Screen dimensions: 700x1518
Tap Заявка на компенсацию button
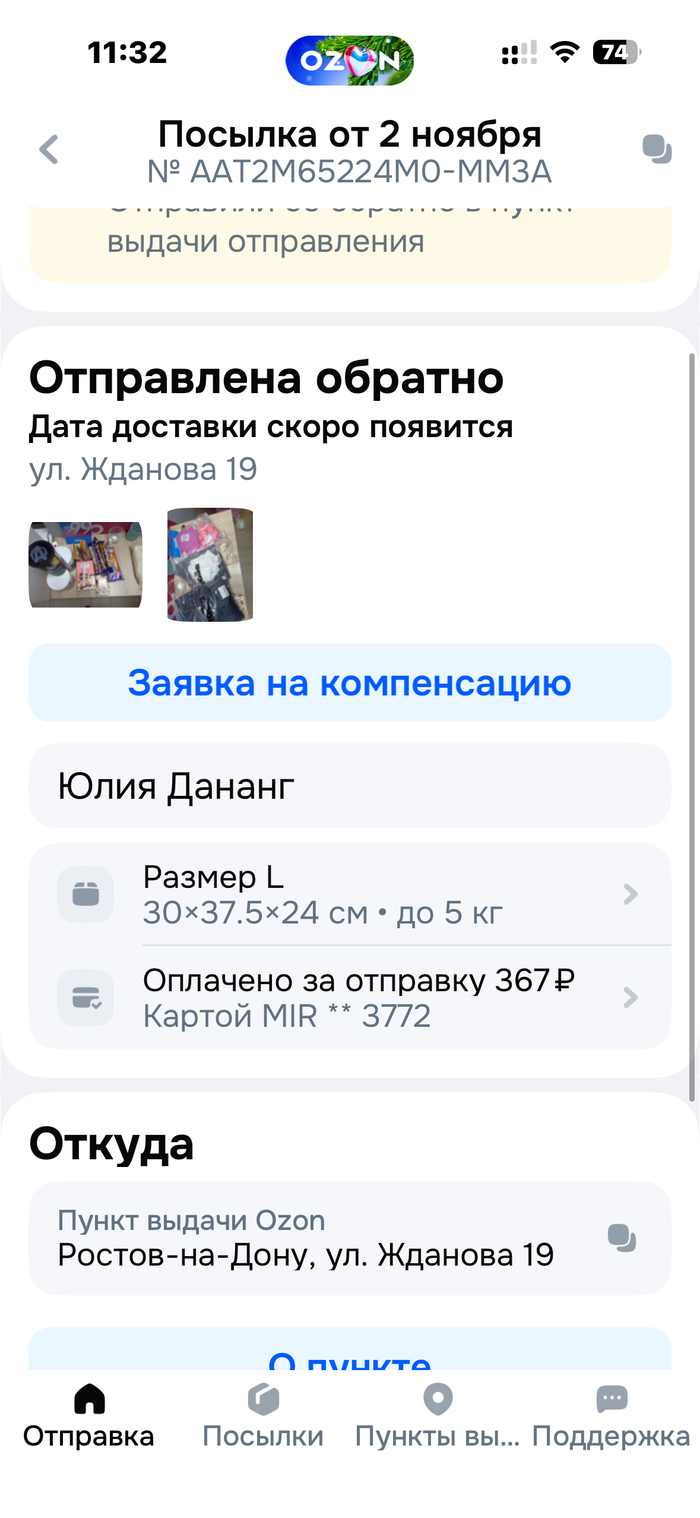[349, 683]
